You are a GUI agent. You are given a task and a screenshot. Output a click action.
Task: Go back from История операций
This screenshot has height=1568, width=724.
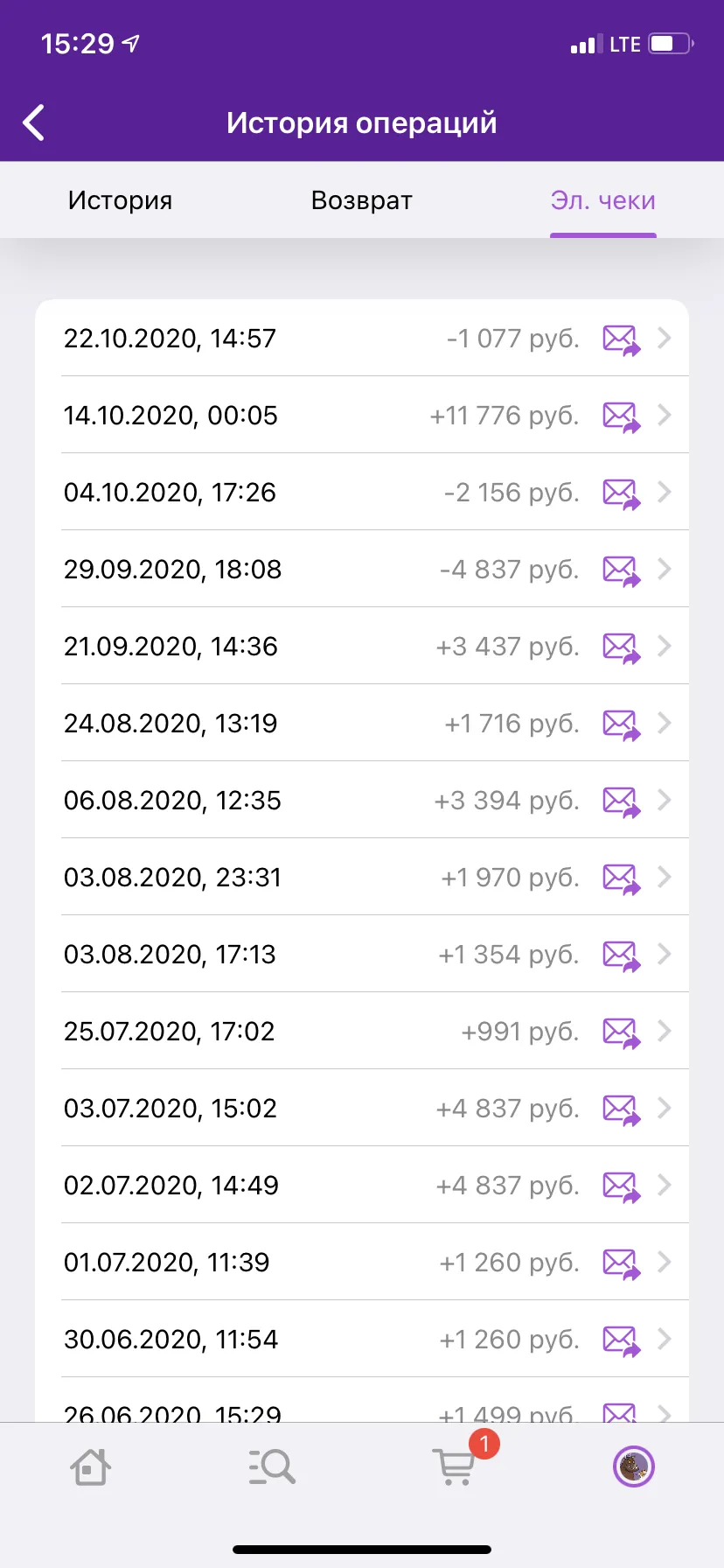tap(34, 122)
